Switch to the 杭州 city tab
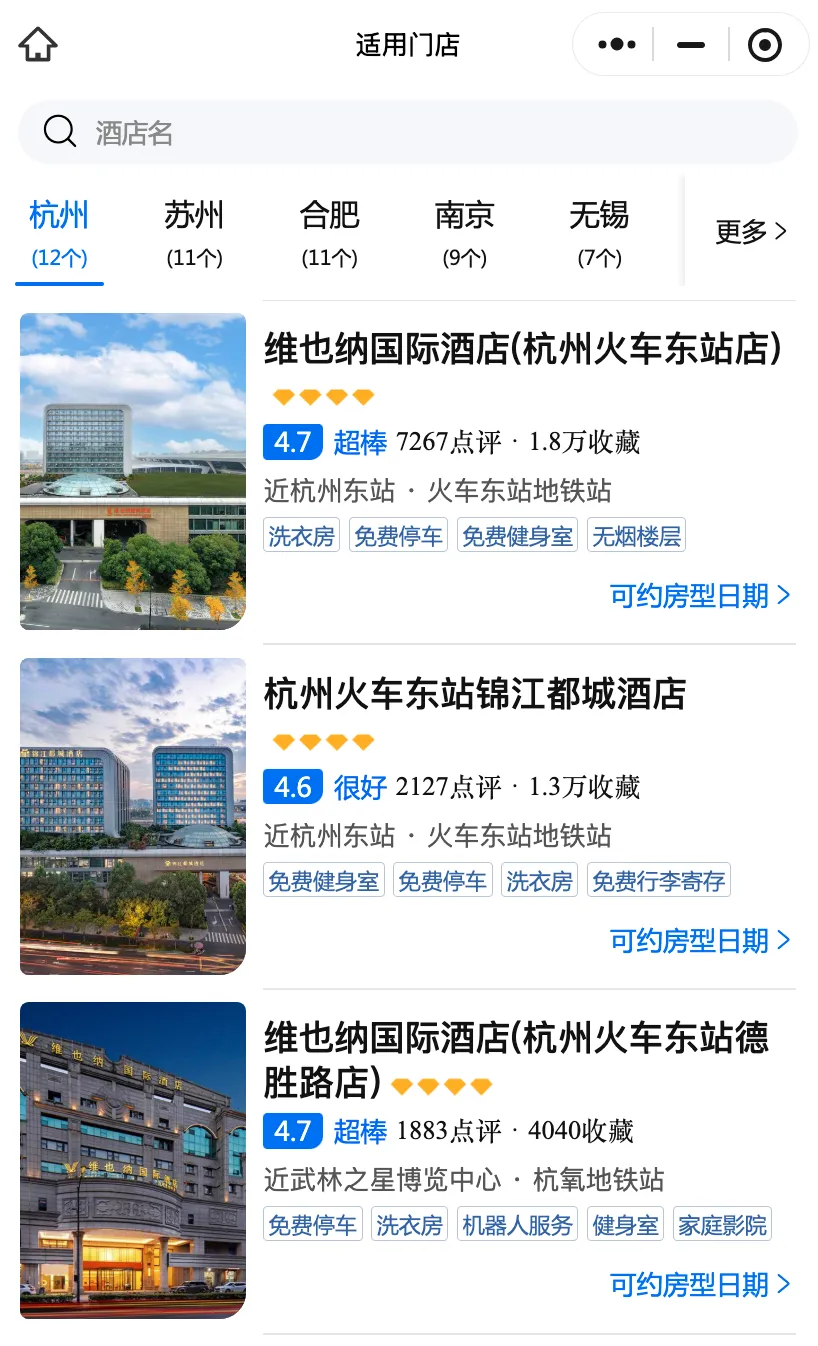The image size is (818, 1346). (59, 232)
